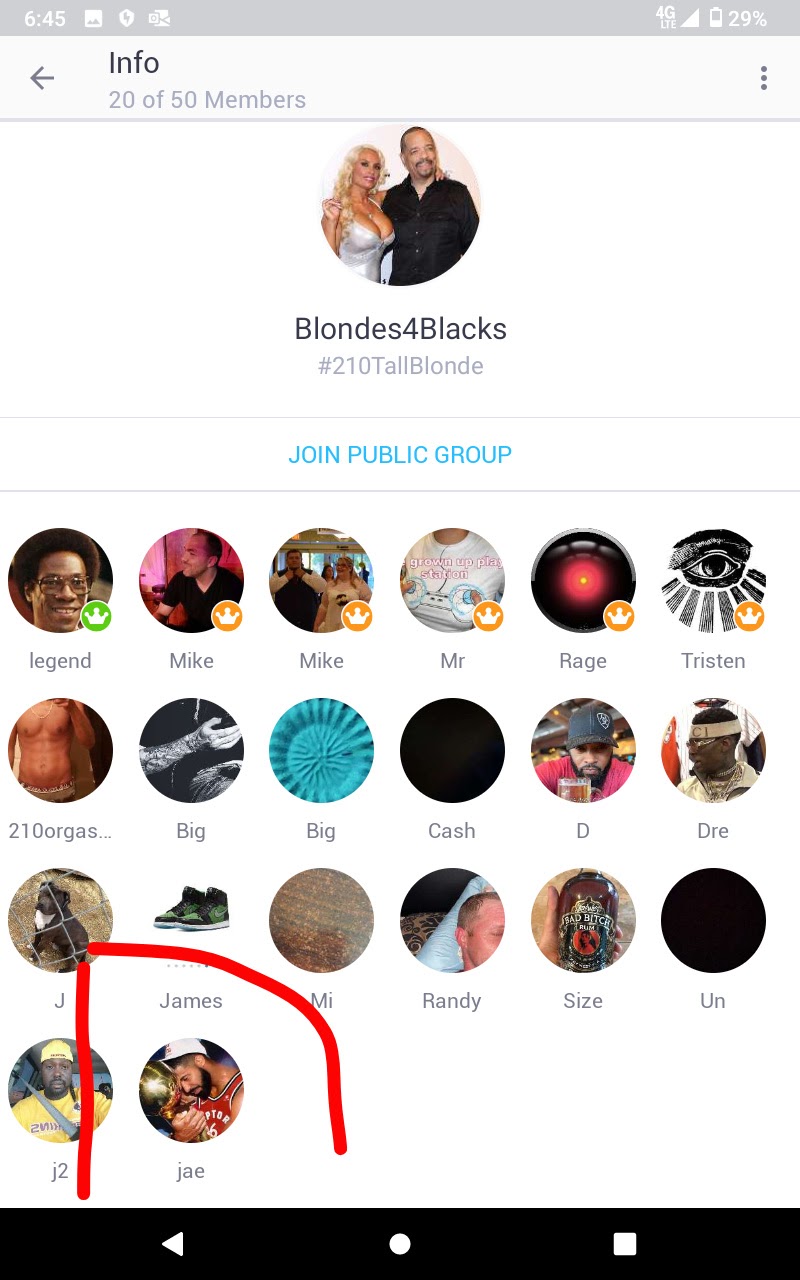Open the three-dot overflow menu
Screen dimensions: 800x1280
[x=764, y=78]
